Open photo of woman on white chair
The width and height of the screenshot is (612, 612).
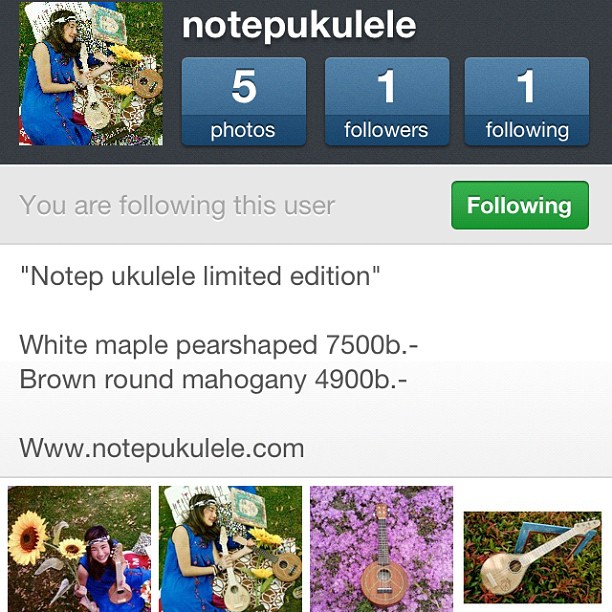tap(230, 548)
